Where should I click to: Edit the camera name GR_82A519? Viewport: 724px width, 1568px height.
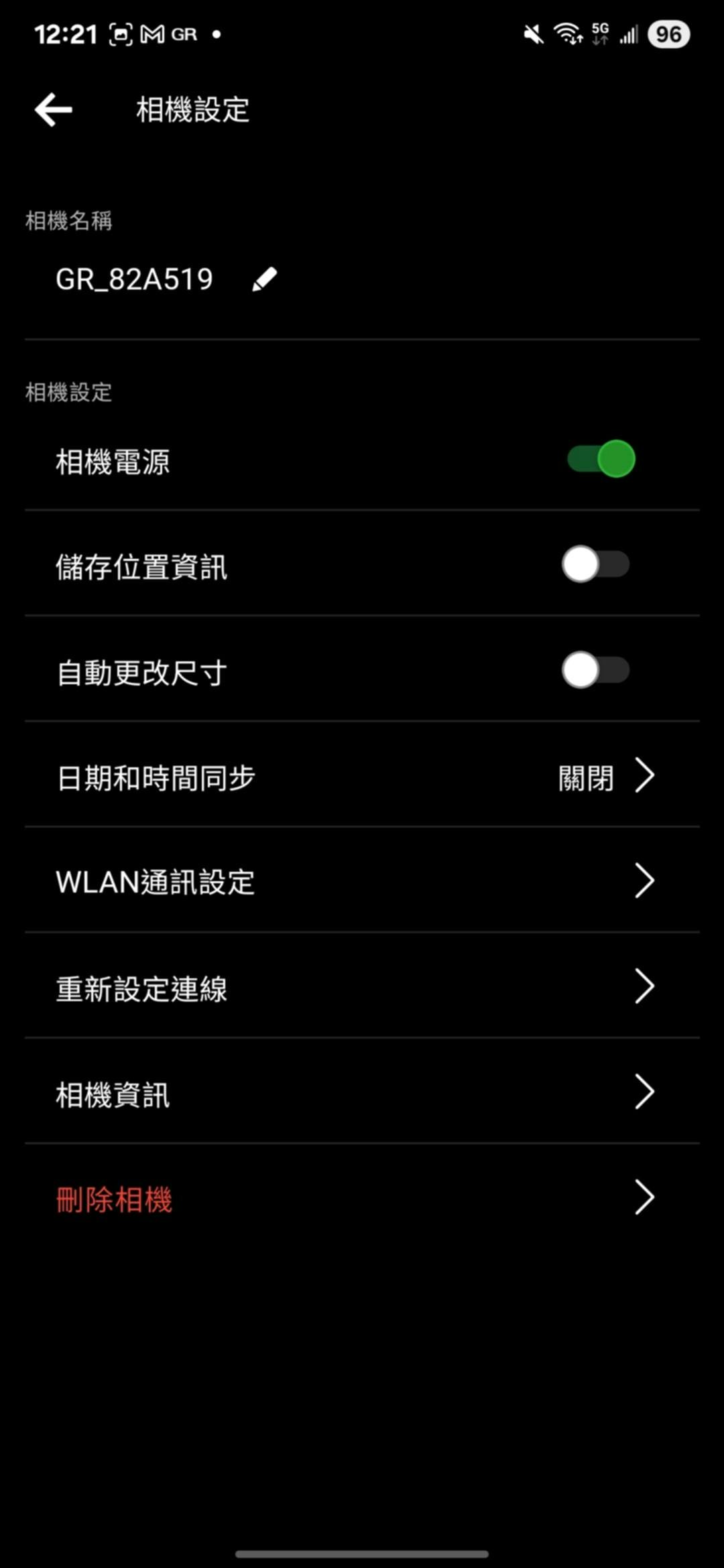click(264, 279)
